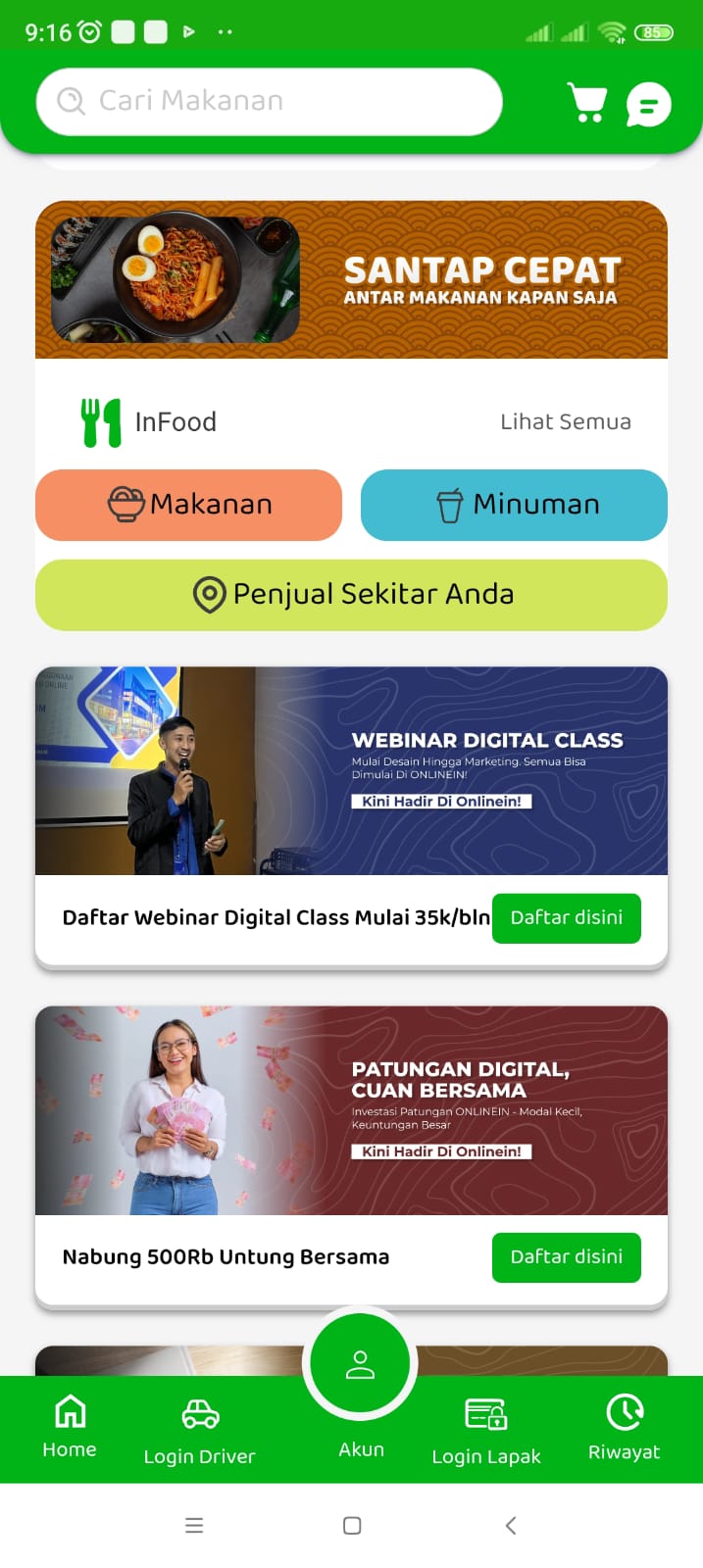Open the Riwayat tab
Image resolution: width=703 pixels, height=1568 pixels.
point(624,1427)
